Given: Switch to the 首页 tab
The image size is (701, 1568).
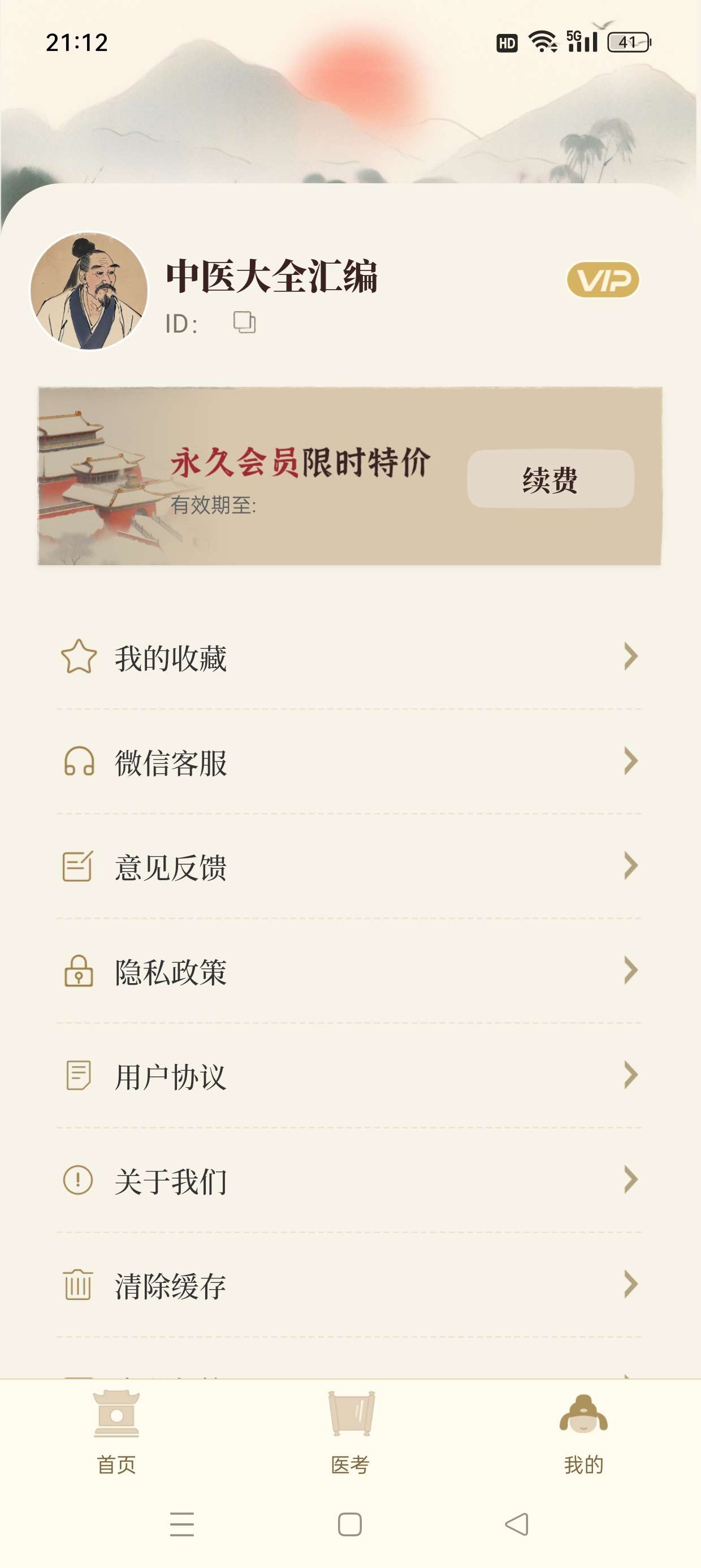Looking at the screenshot, I should [x=116, y=1432].
